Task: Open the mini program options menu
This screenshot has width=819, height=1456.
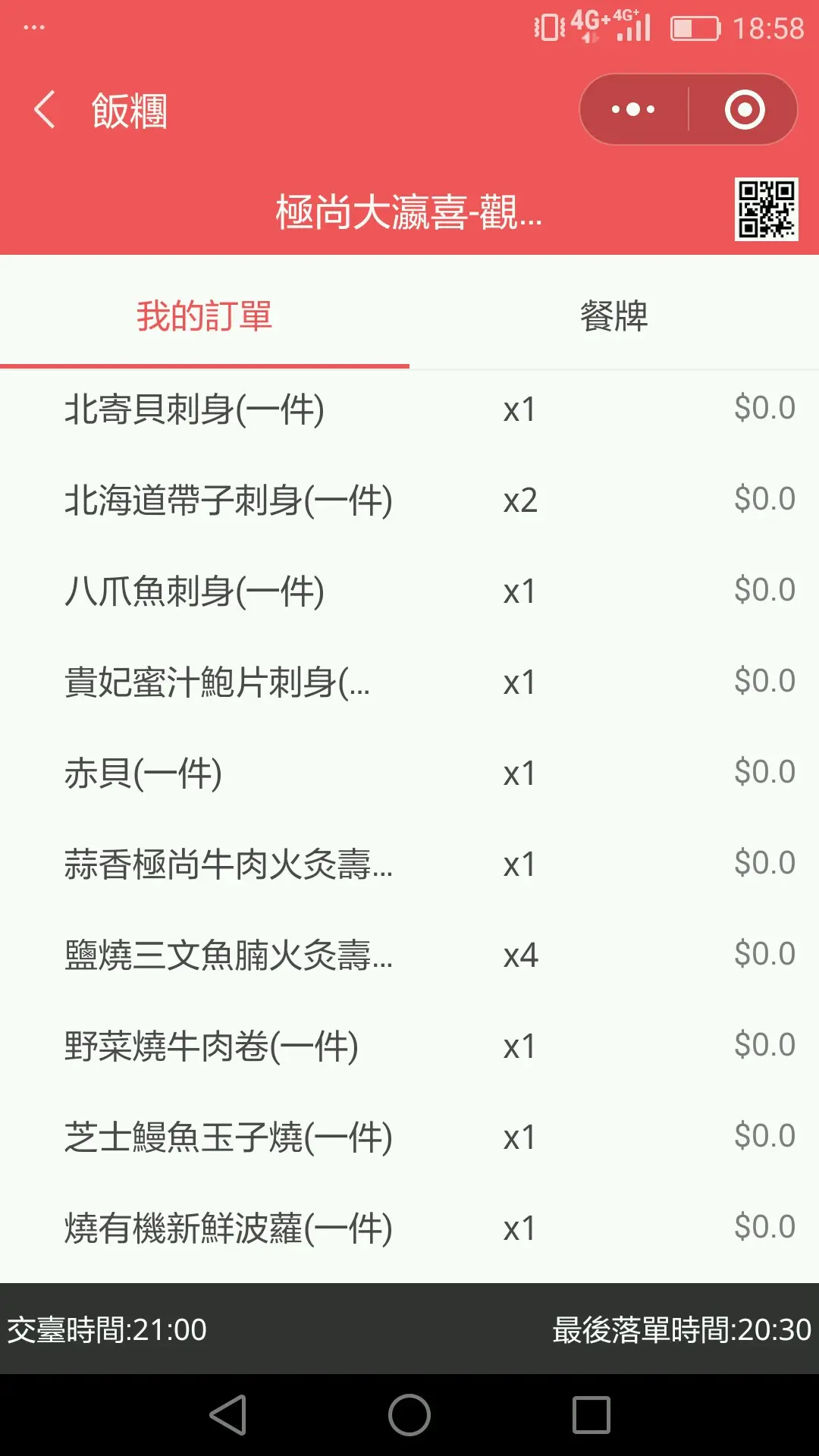Action: (x=633, y=110)
